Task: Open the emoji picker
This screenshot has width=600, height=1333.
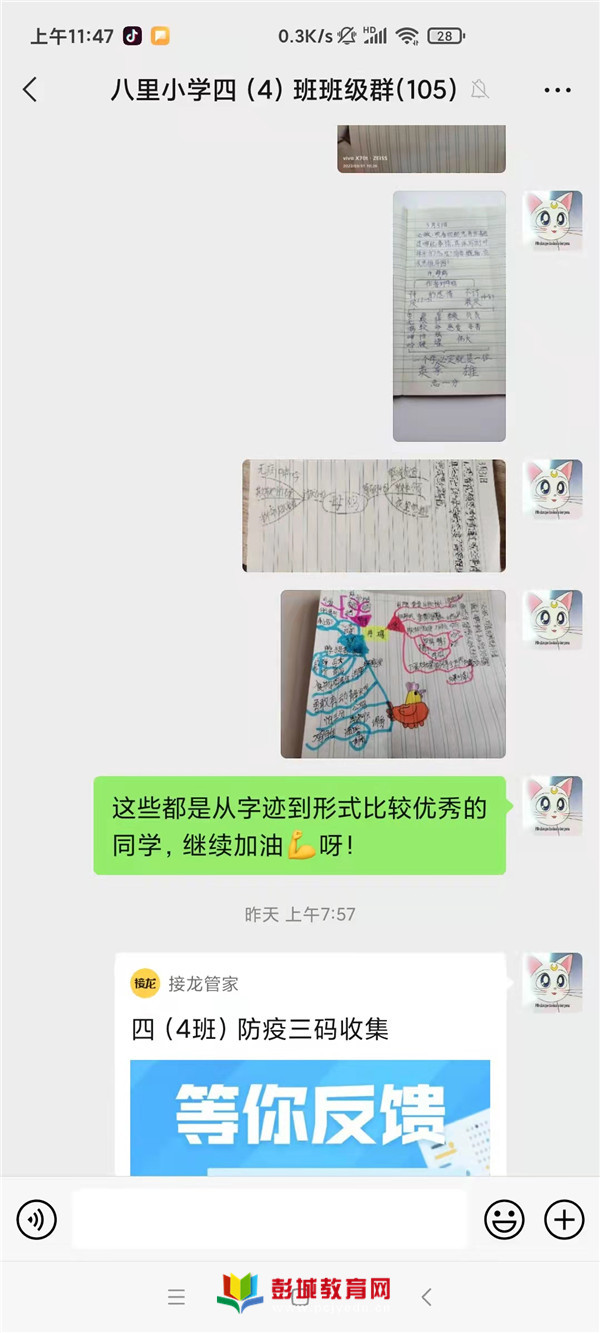Action: (505, 1219)
